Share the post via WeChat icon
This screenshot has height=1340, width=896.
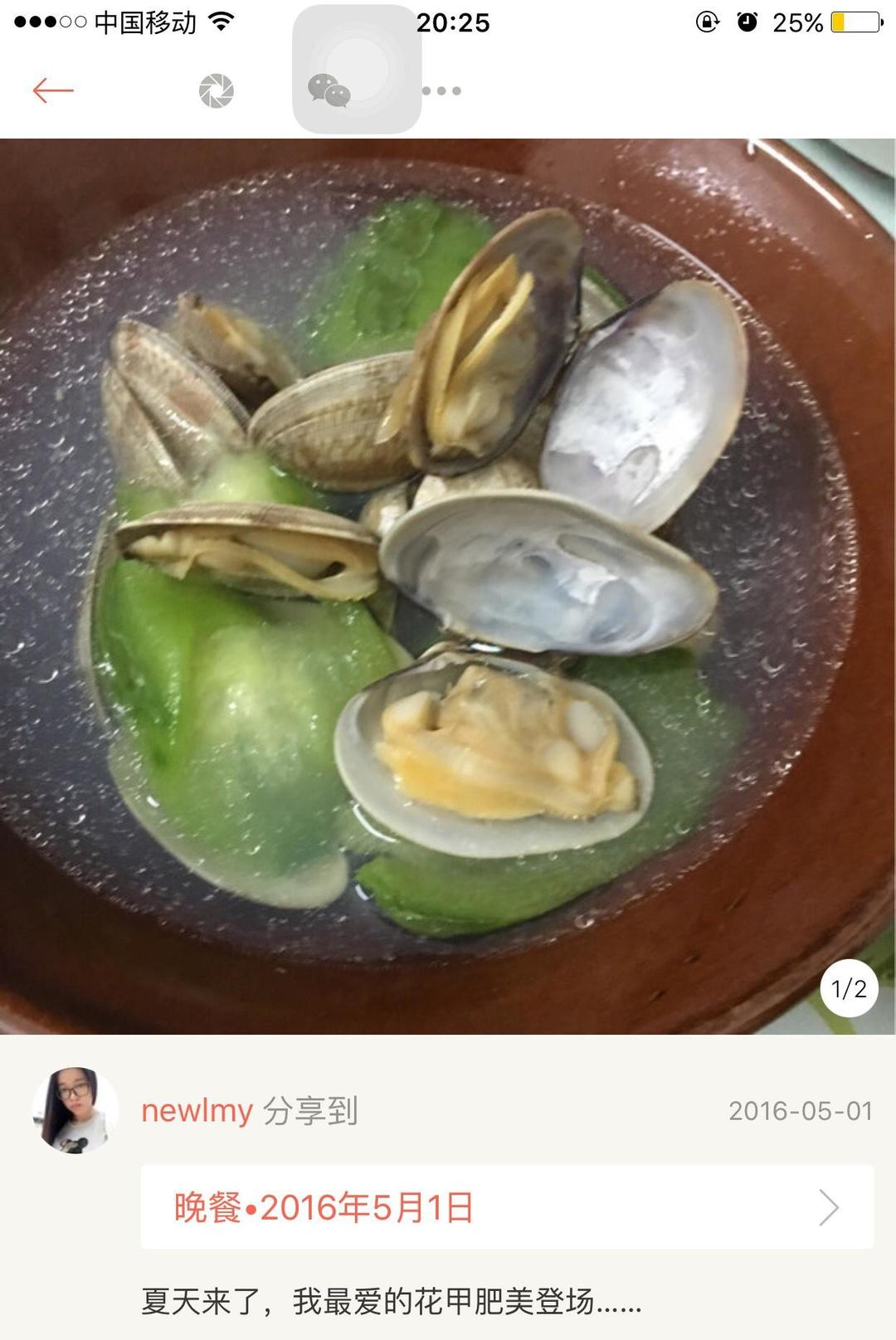click(329, 90)
